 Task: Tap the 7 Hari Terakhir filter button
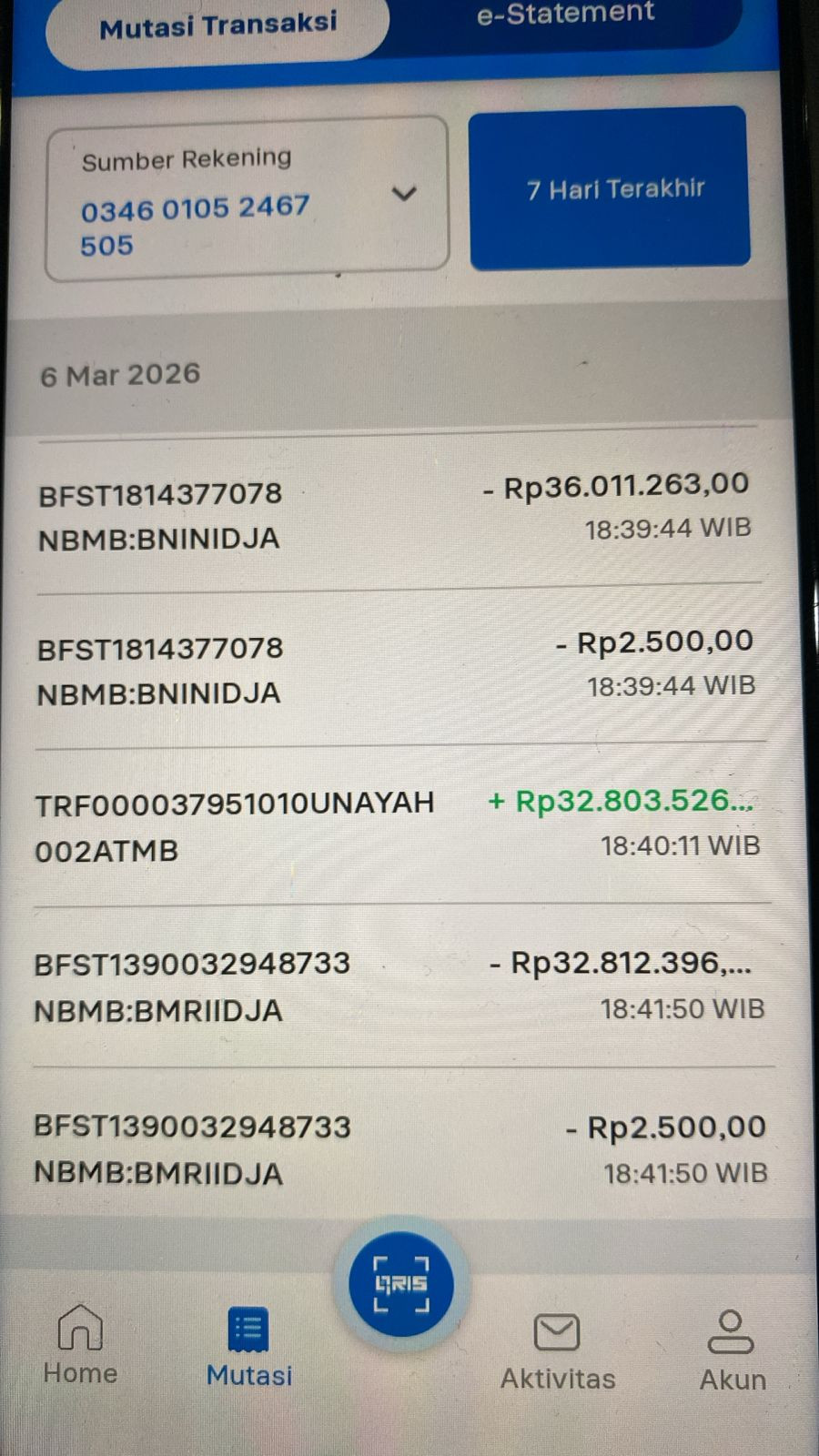[610, 187]
